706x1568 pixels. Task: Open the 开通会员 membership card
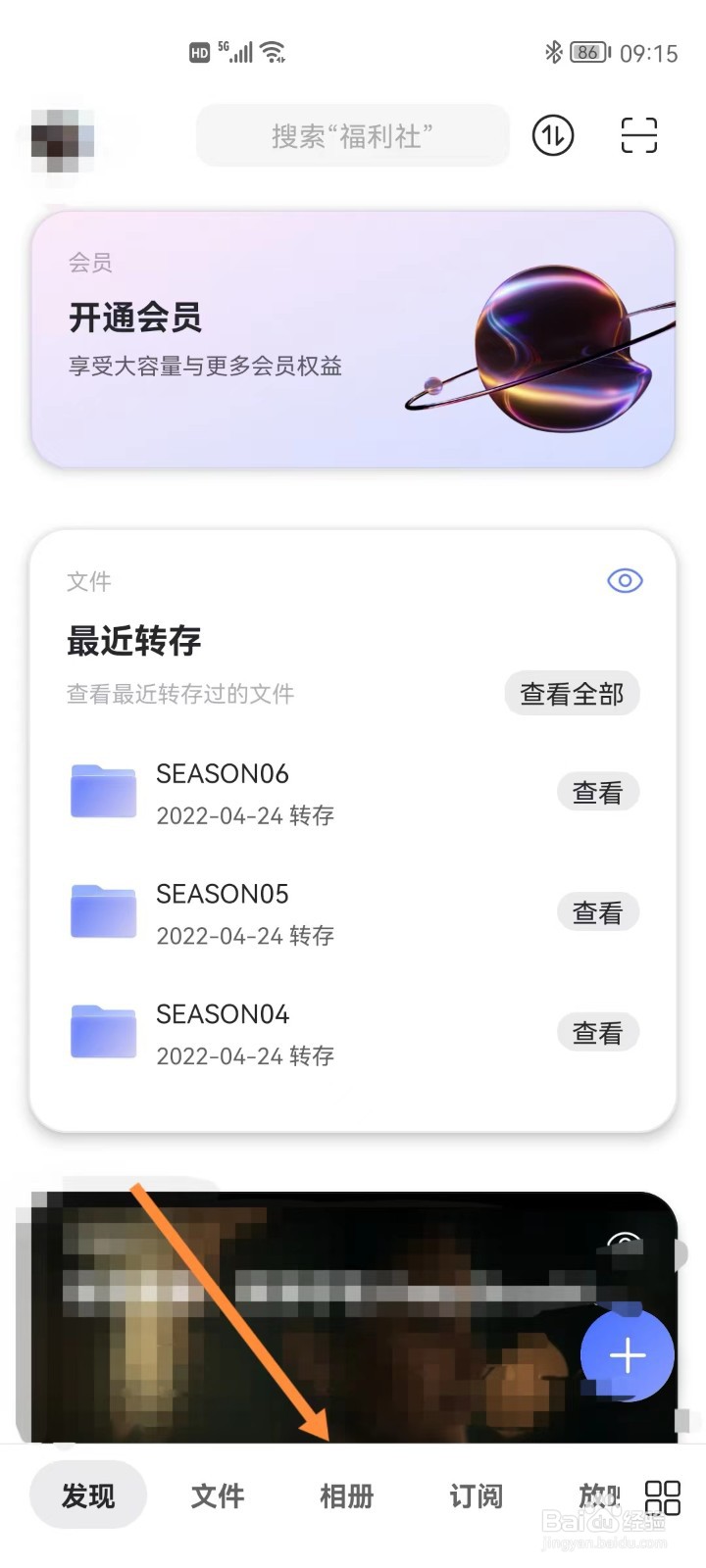pos(353,339)
